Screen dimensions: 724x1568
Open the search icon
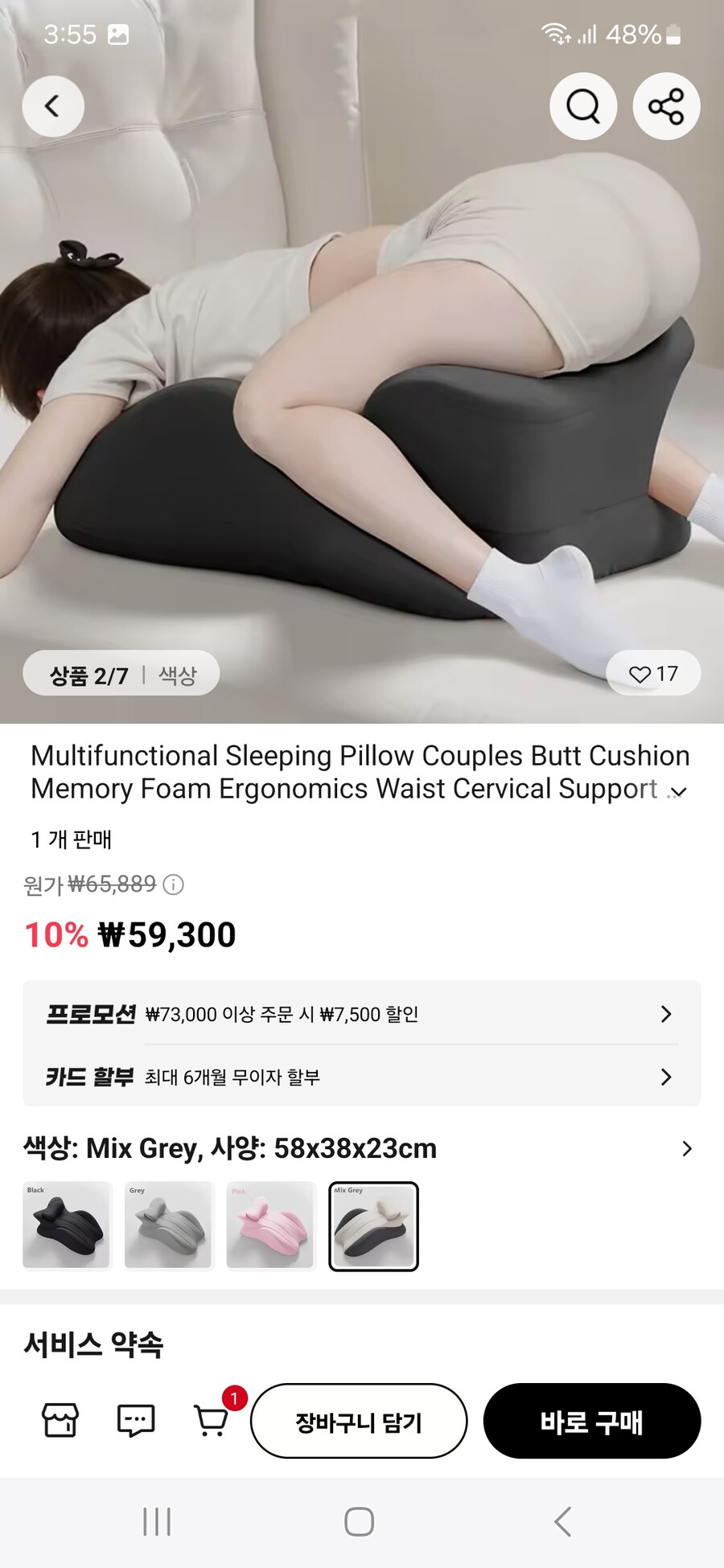583,106
